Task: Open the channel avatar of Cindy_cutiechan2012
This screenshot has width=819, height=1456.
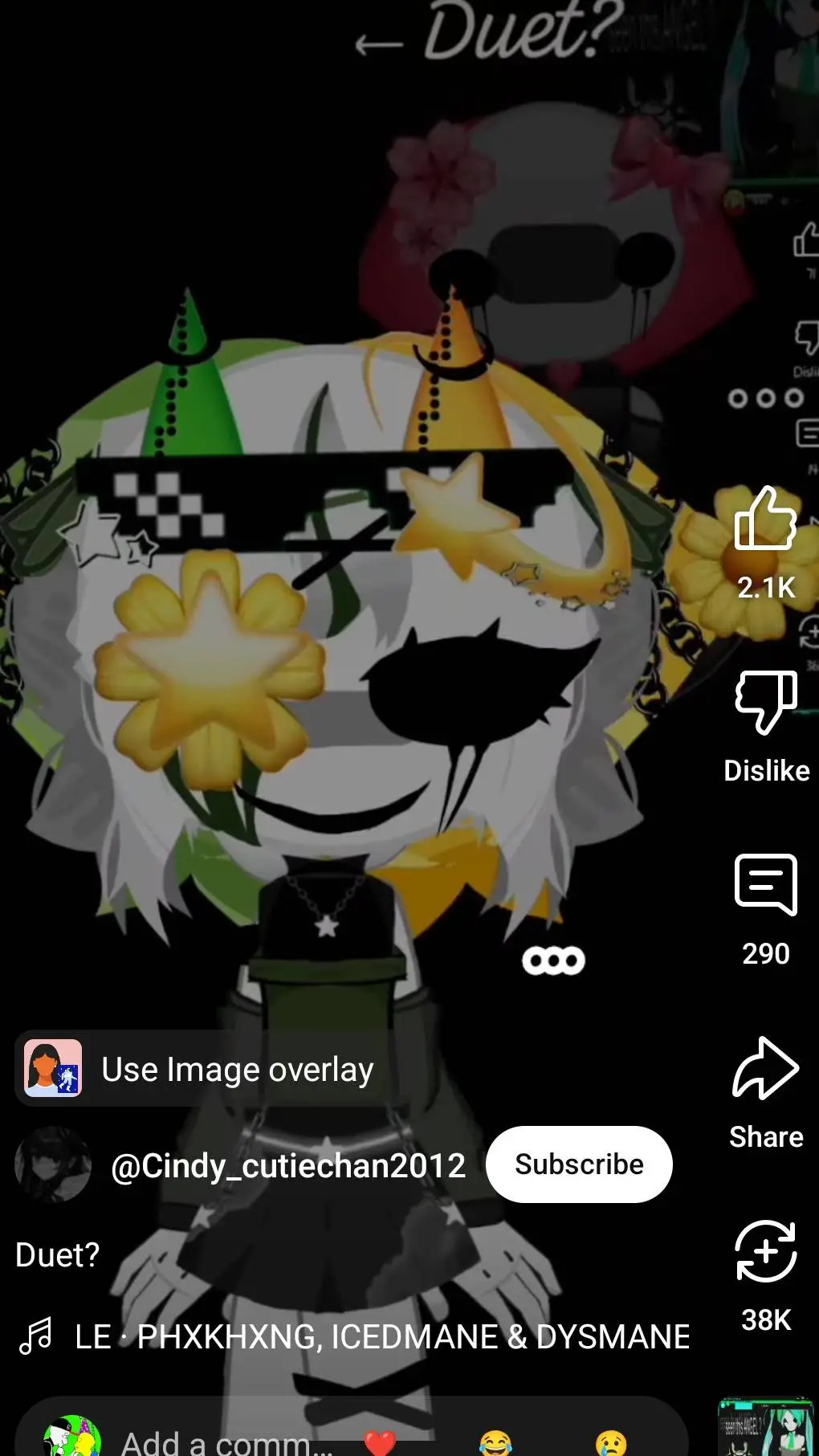Action: coord(53,1164)
